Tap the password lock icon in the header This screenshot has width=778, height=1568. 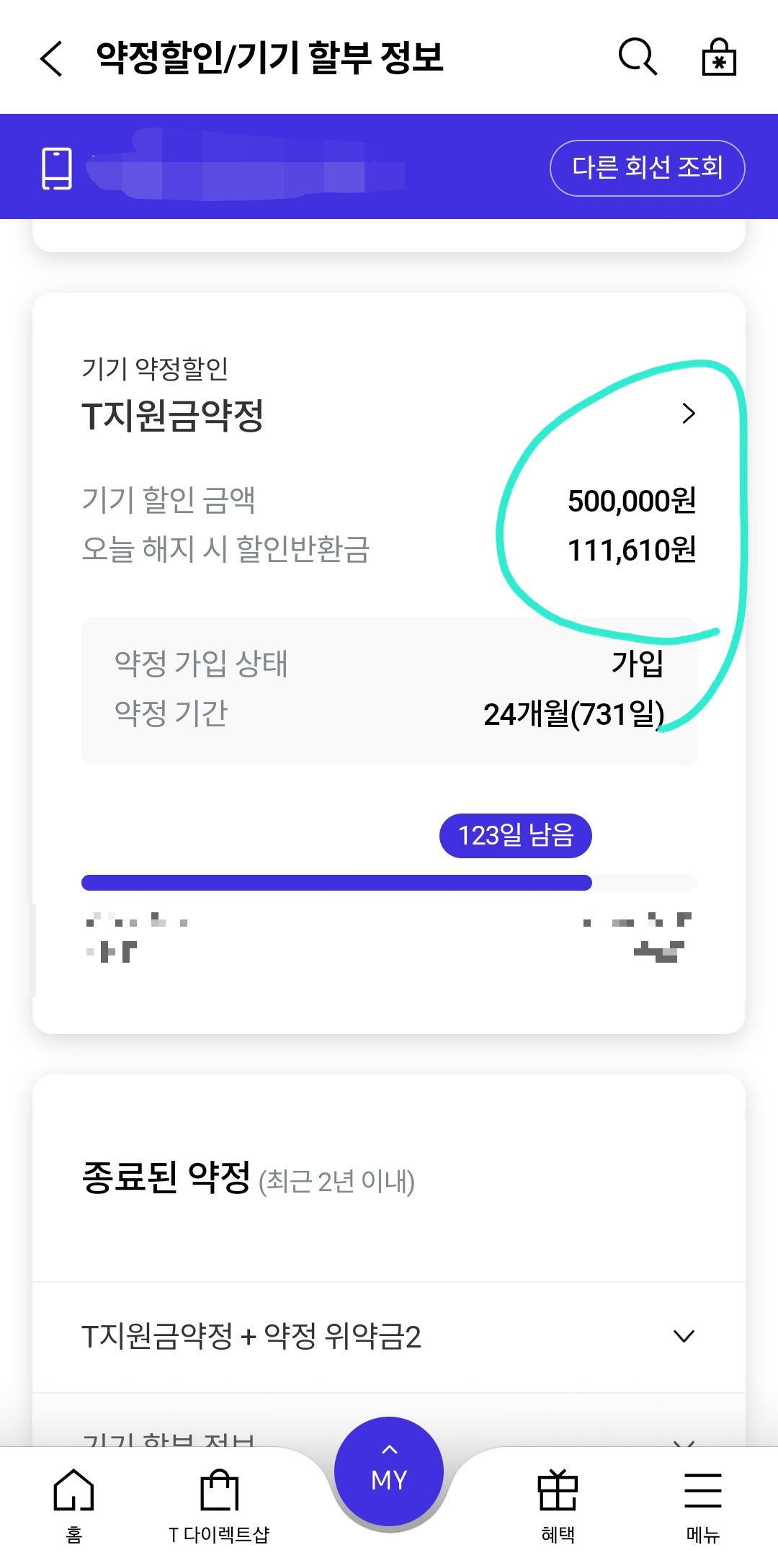coord(718,59)
